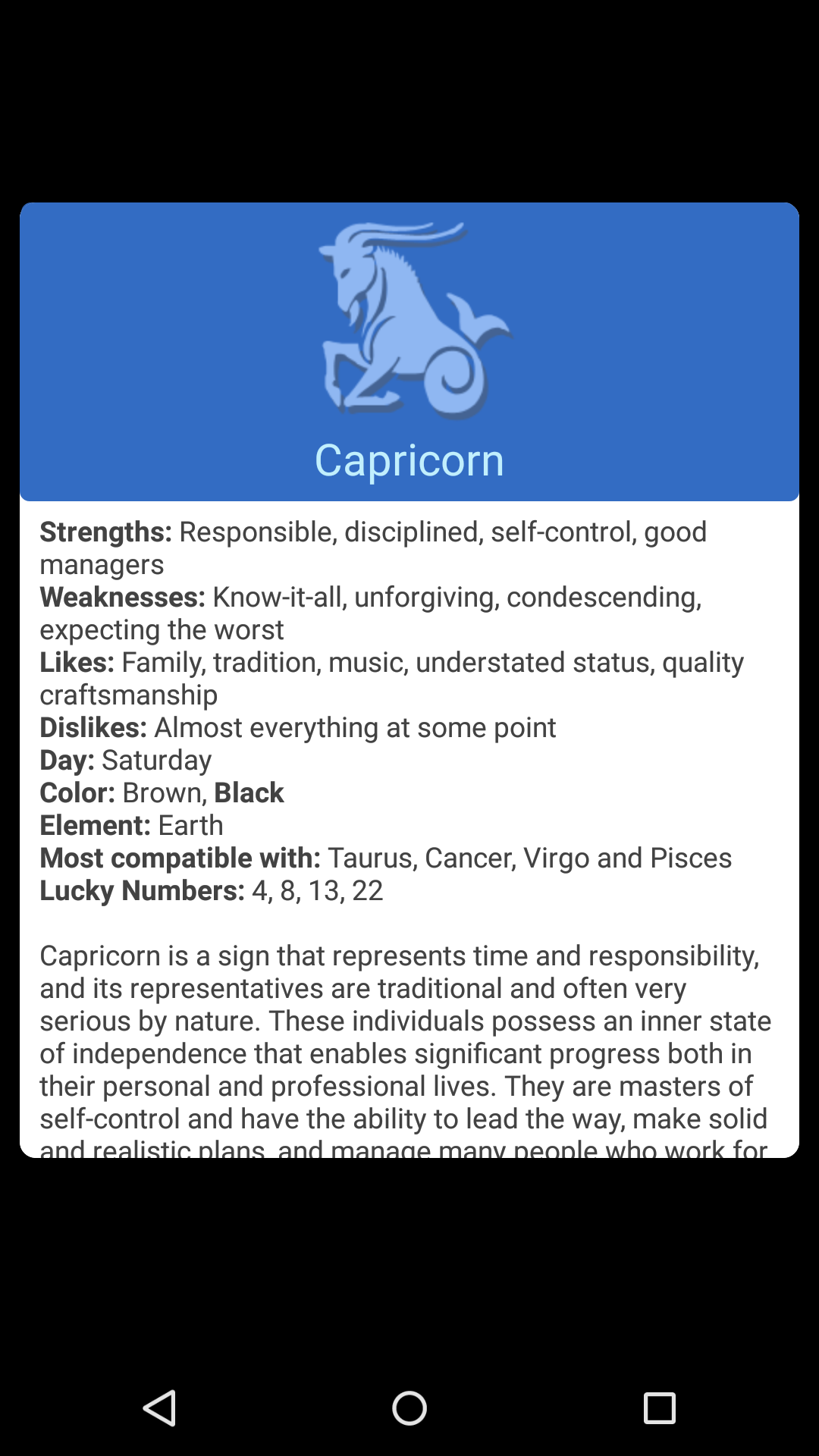Return to the home screen
Image resolution: width=819 pixels, height=1456 pixels.
tap(409, 1408)
